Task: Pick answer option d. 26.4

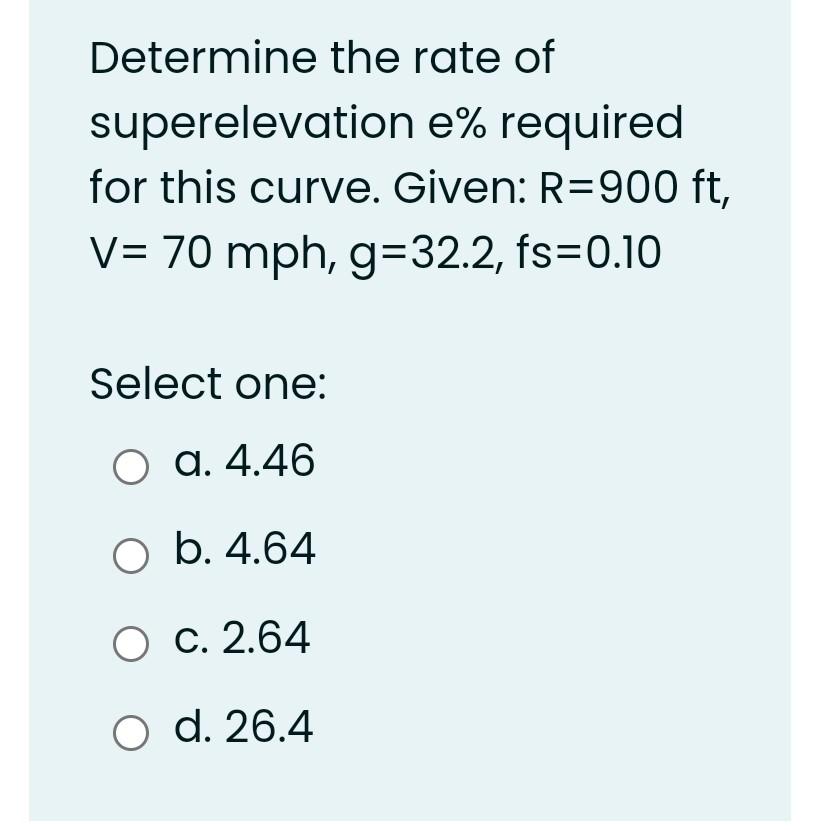Action: coord(131,729)
